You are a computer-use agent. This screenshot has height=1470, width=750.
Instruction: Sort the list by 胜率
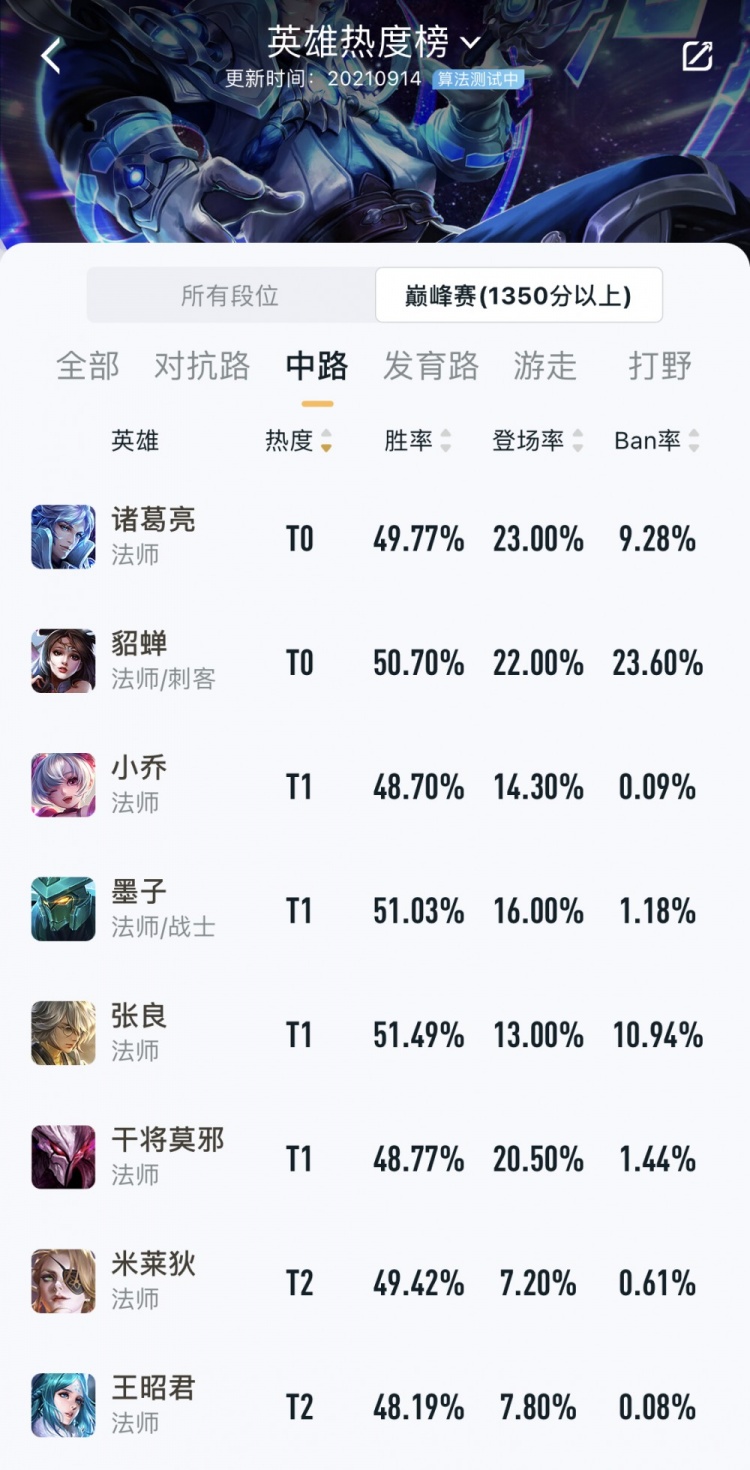pyautogui.click(x=418, y=441)
